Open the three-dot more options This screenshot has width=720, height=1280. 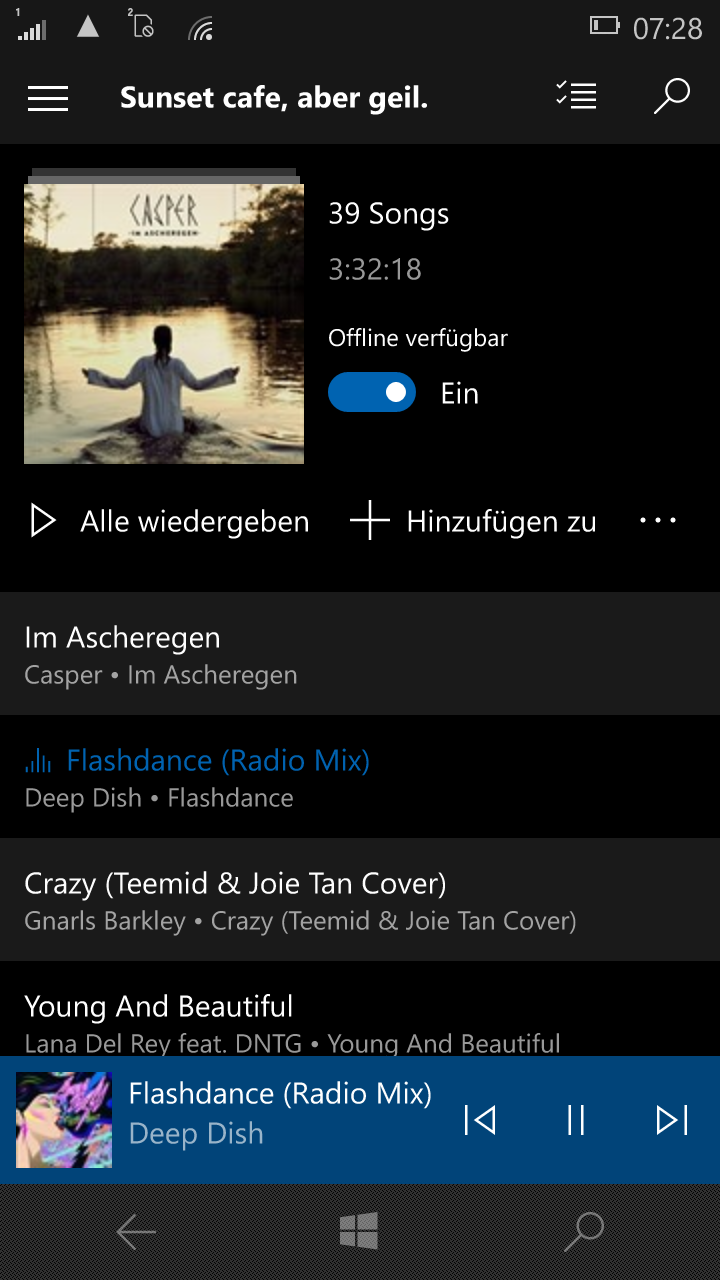658,521
